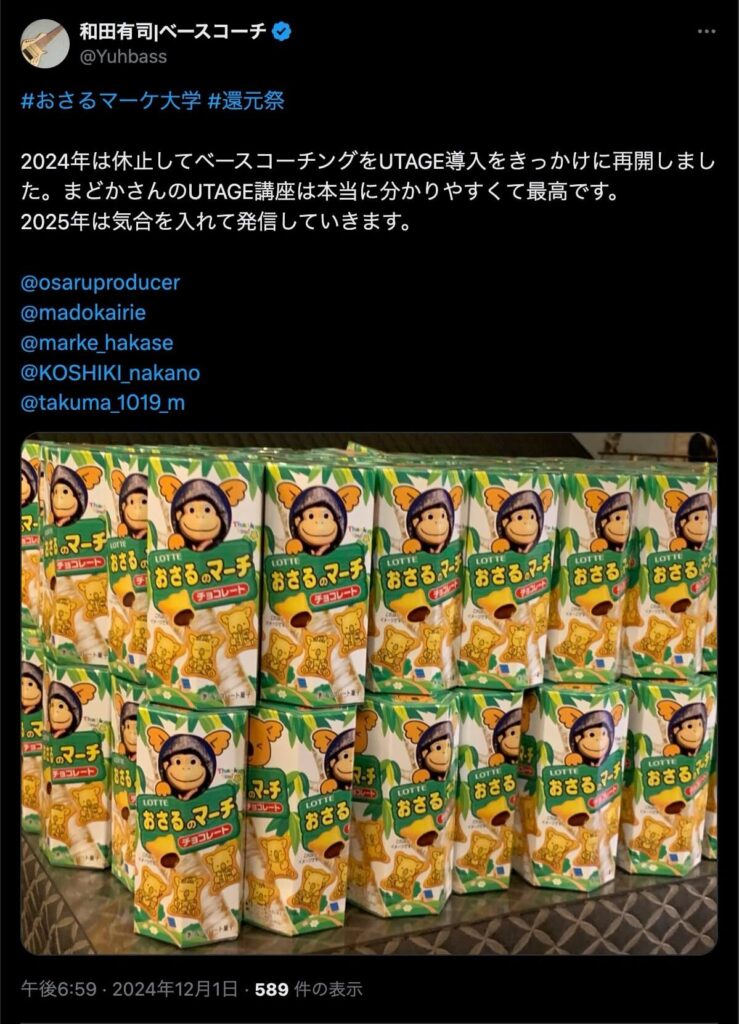Visit the @madokairie mention
This screenshot has height=1024, width=739.
pos(83,313)
